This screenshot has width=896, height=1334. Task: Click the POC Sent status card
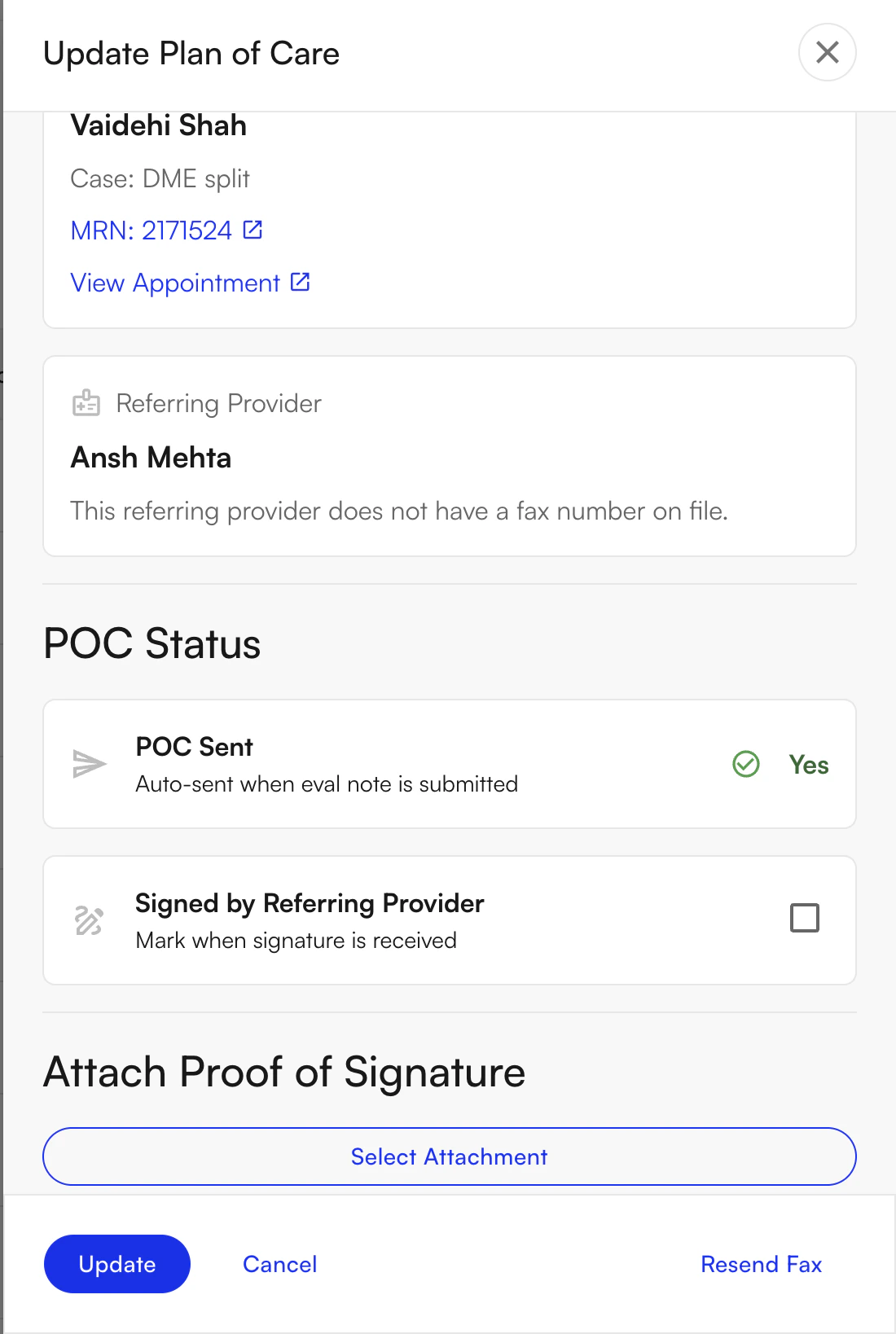(449, 764)
